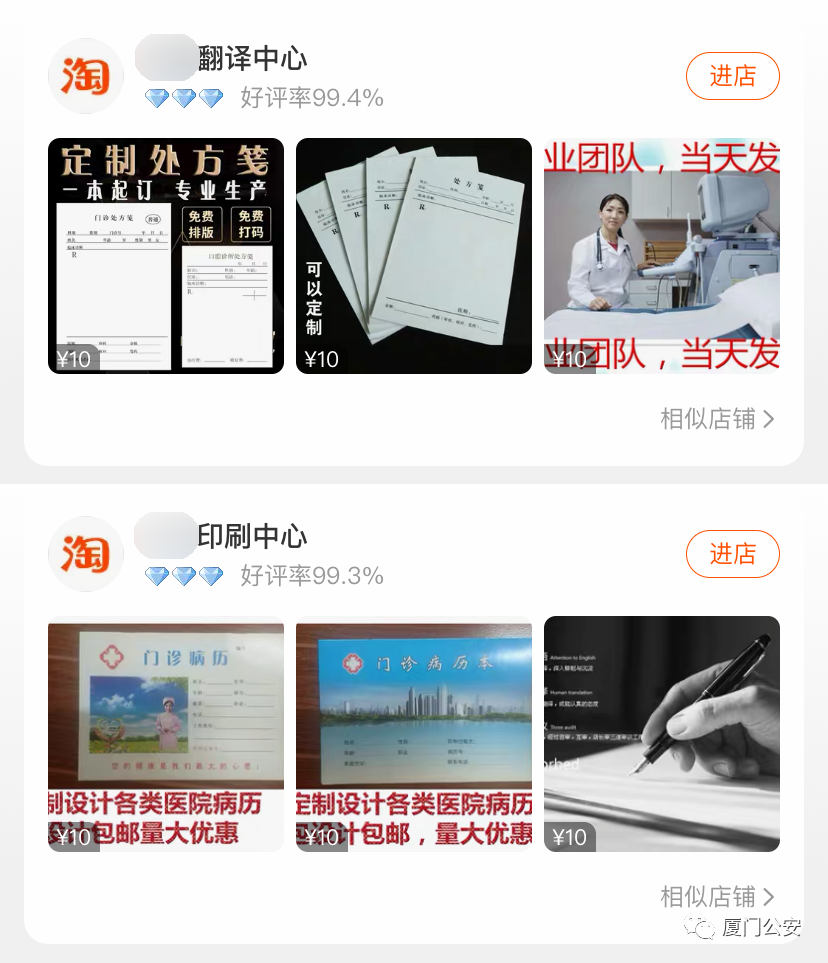See 相似店铺 for 印刷中心
The width and height of the screenshot is (828, 963).
click(x=717, y=897)
